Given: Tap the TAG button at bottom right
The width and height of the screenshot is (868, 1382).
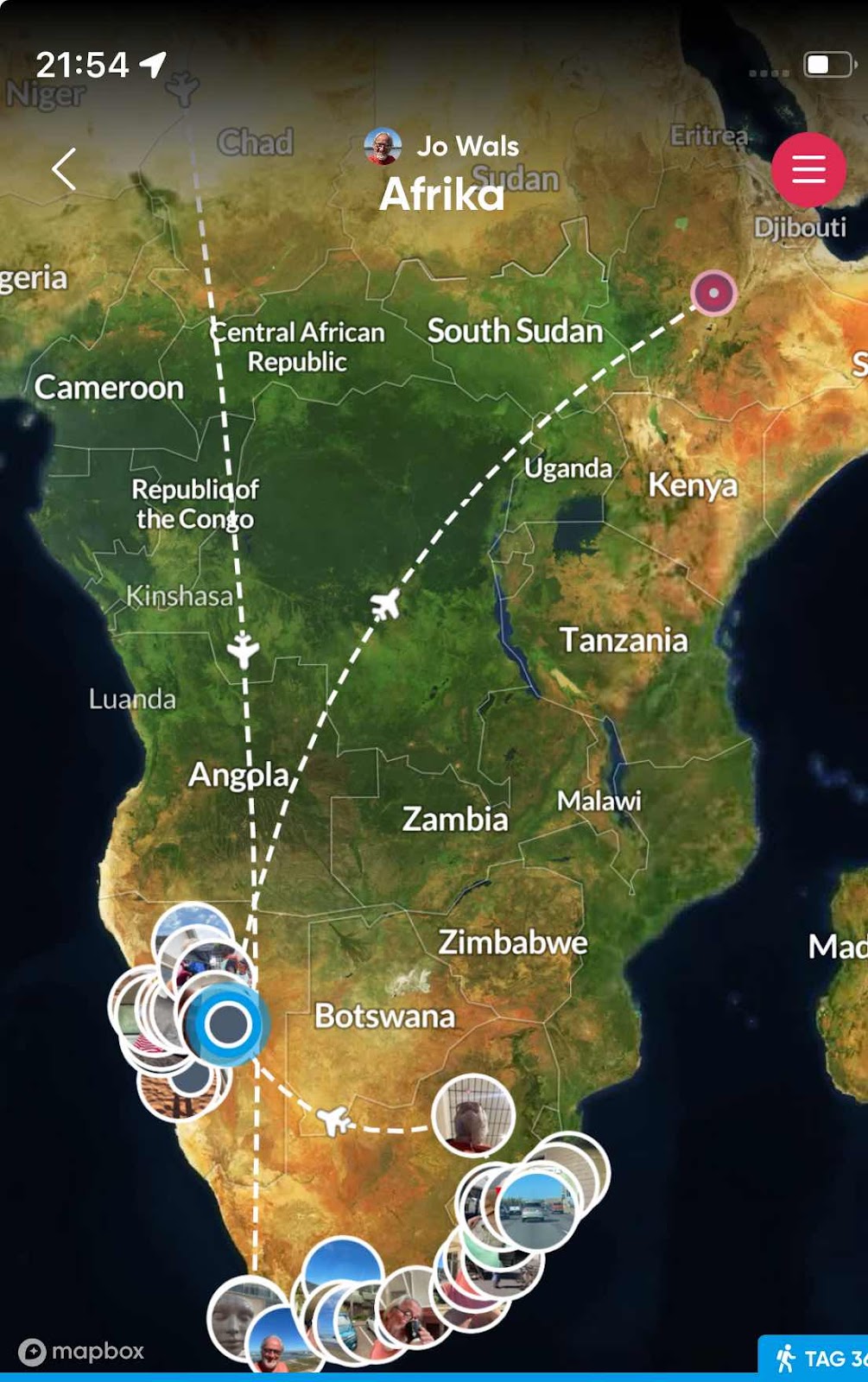Looking at the screenshot, I should [x=814, y=1356].
